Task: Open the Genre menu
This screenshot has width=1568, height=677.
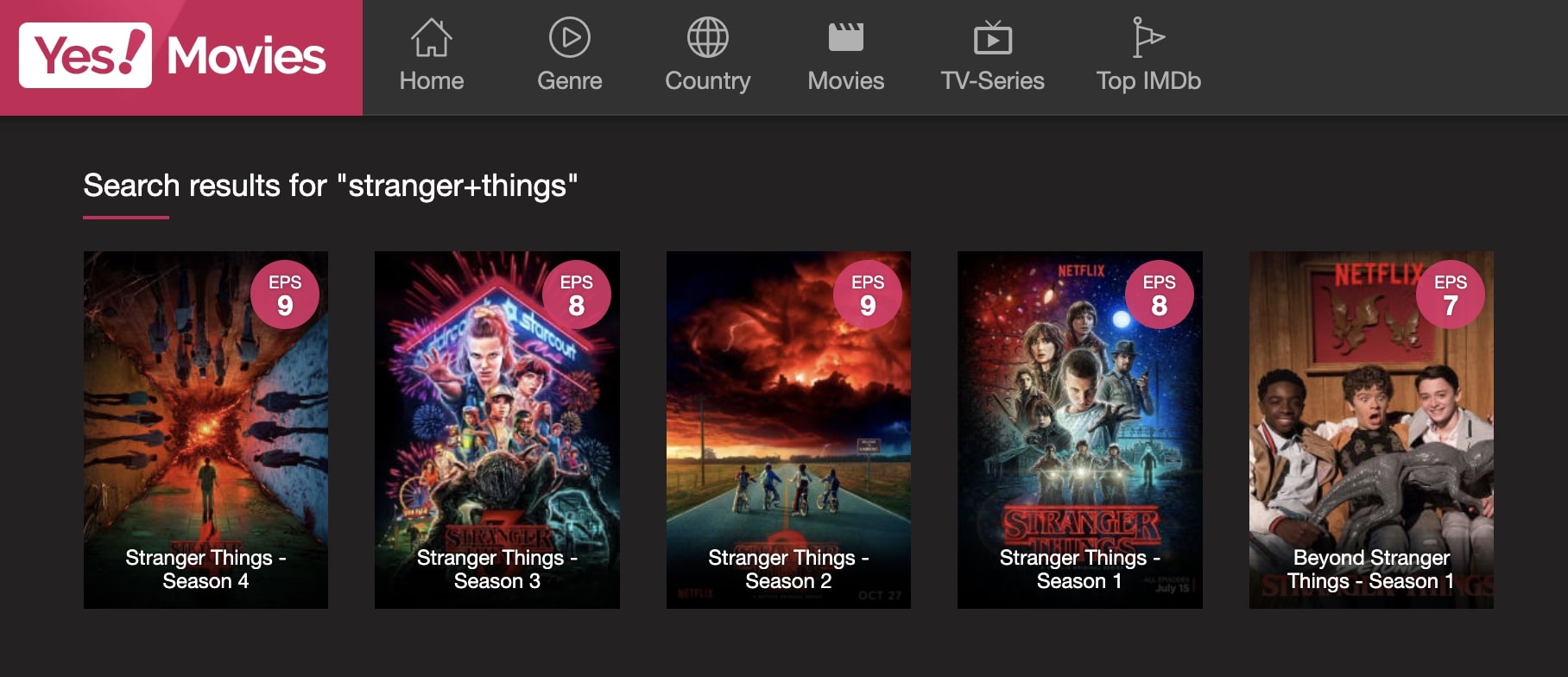Action: click(569, 57)
